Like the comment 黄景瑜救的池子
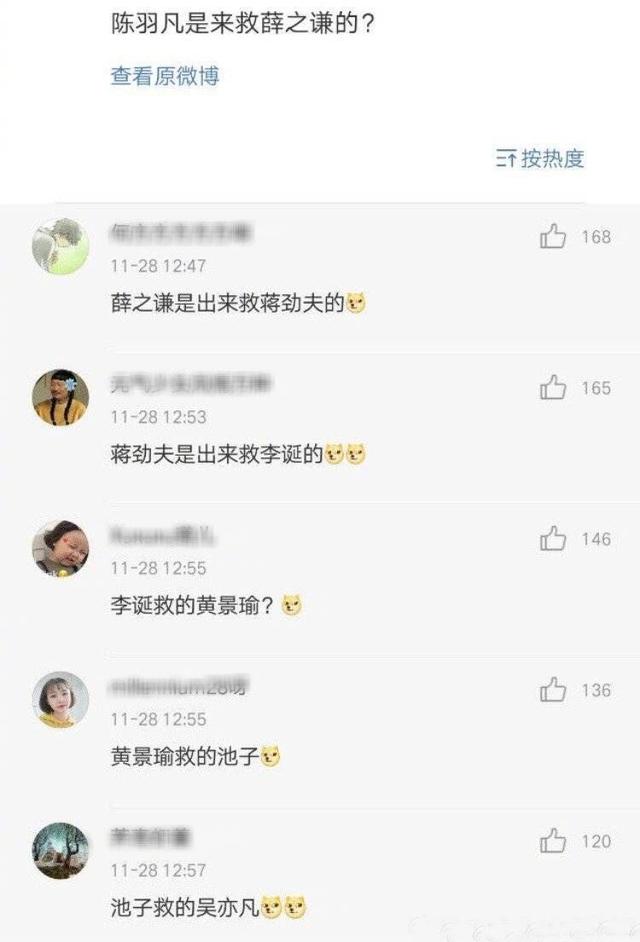The width and height of the screenshot is (640, 942). point(553,690)
